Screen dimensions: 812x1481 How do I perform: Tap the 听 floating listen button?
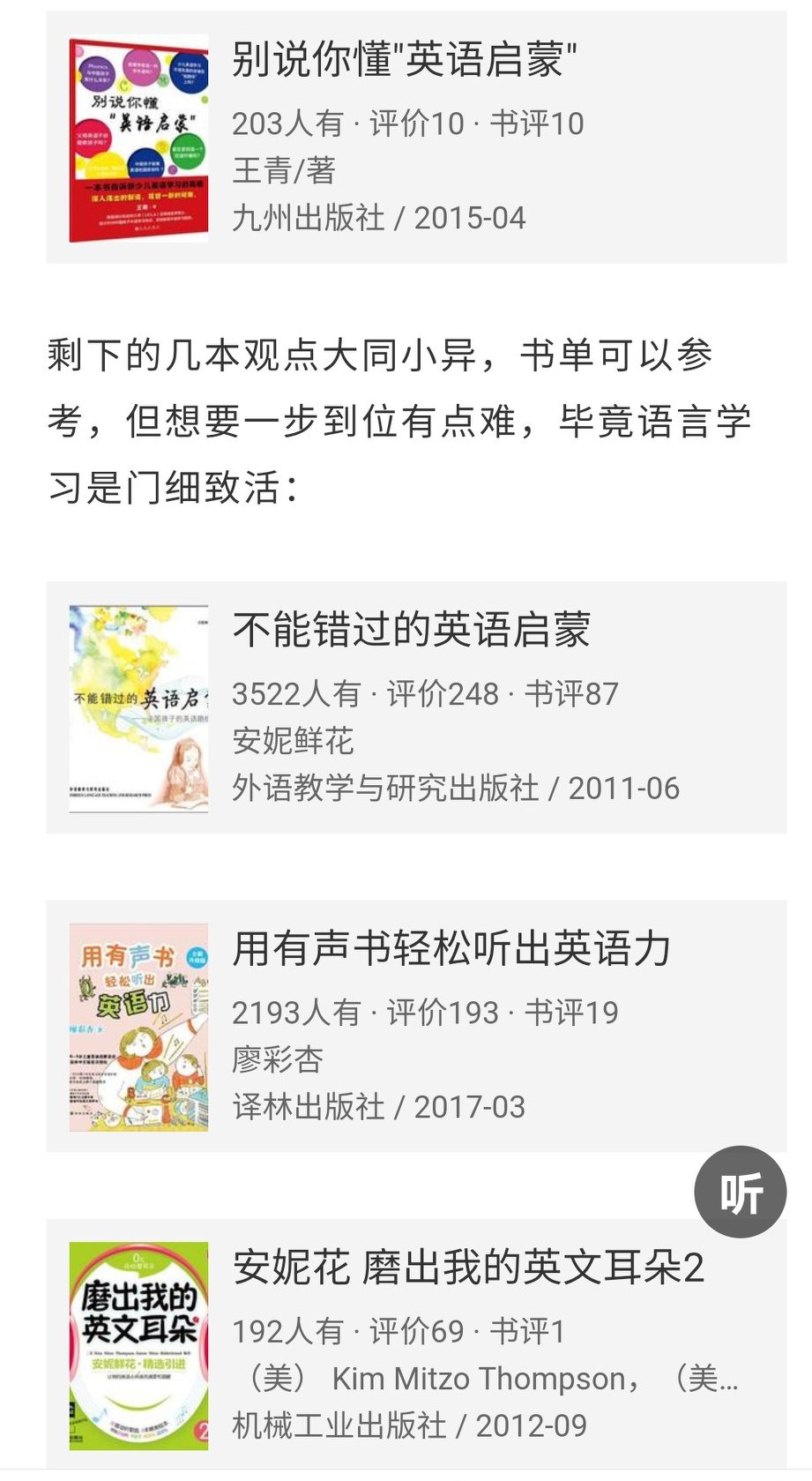[x=741, y=1192]
